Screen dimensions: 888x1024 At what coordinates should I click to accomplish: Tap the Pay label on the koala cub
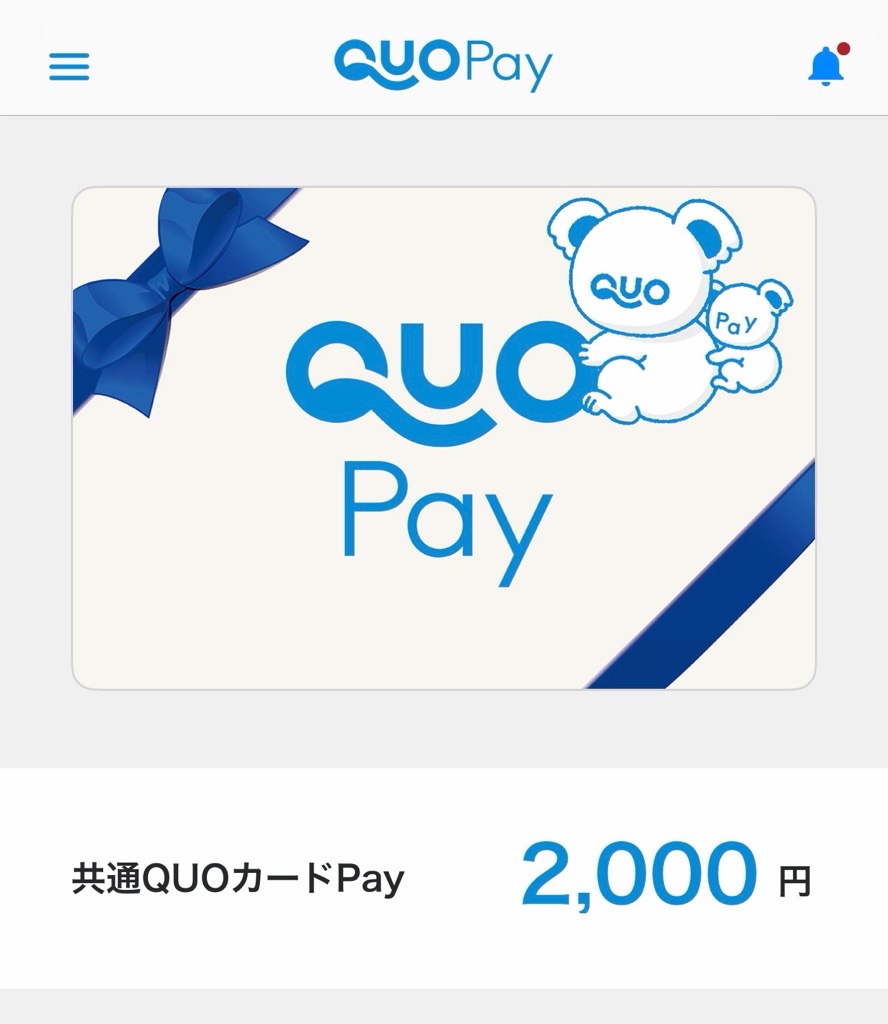(733, 323)
